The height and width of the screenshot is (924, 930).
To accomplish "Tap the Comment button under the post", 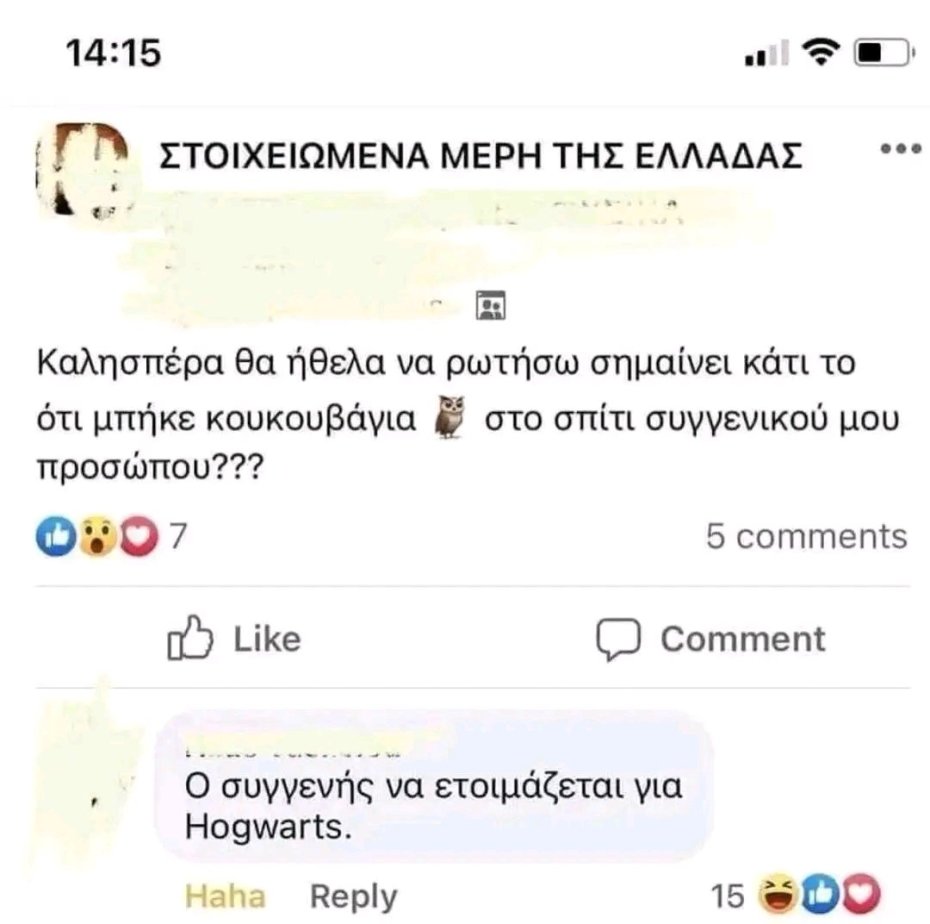I will pyautogui.click(x=711, y=639).
